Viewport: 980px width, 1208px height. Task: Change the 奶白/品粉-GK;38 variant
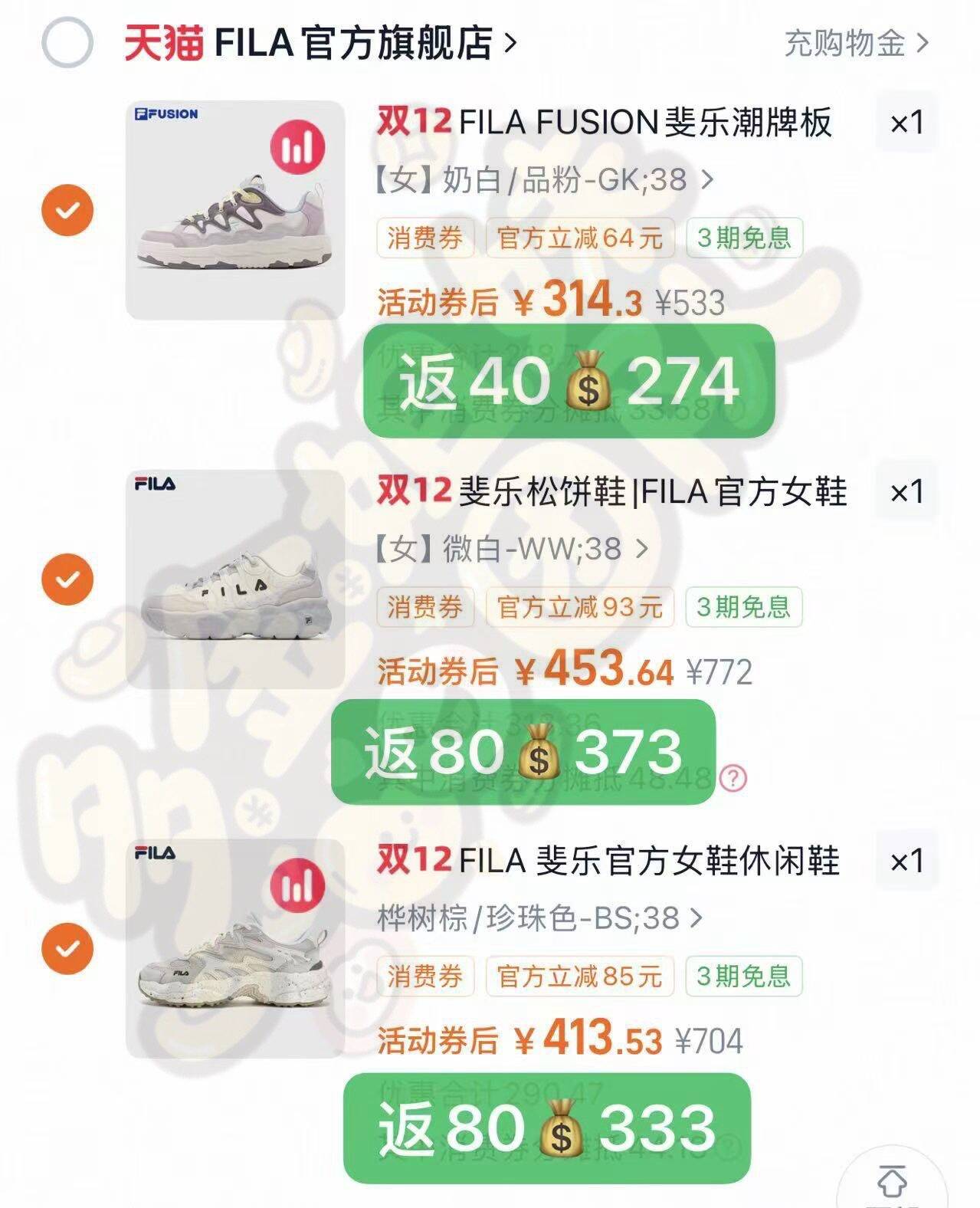544,180
